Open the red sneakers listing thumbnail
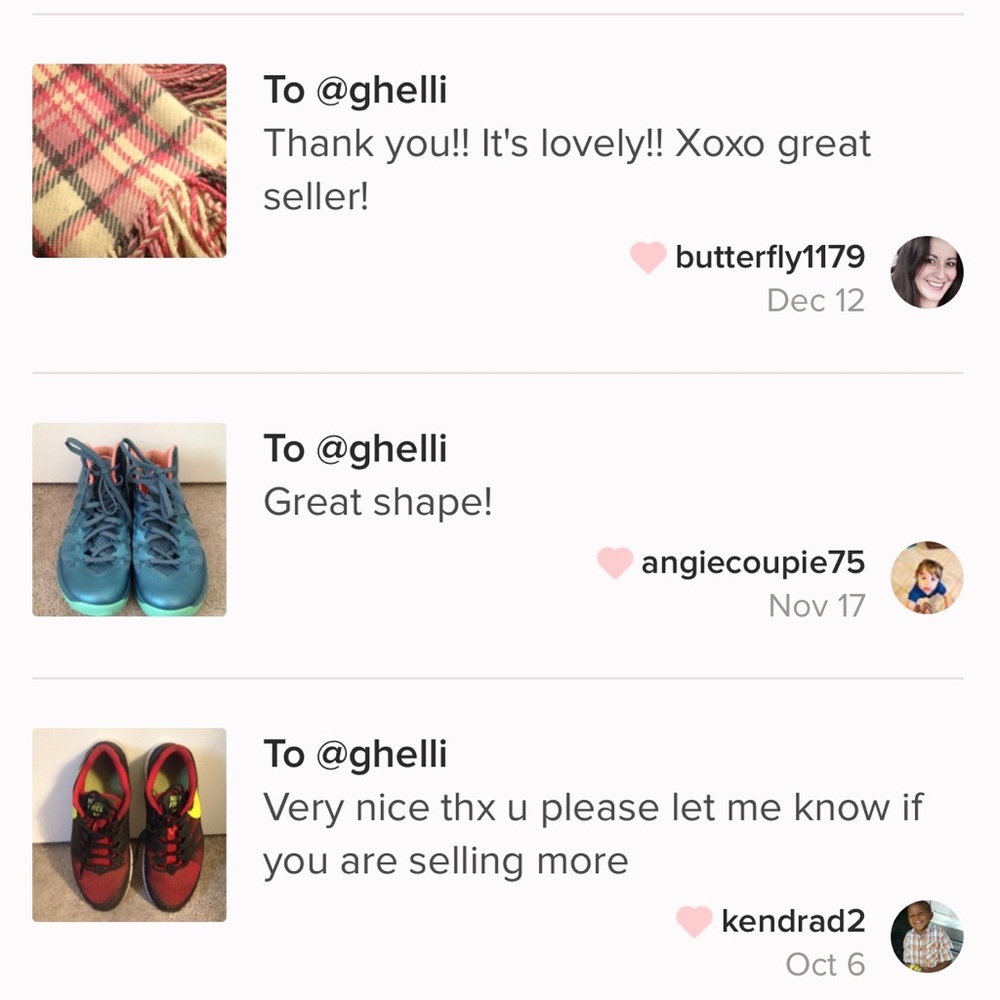Viewport: 1000px width, 1000px height. pos(129,825)
